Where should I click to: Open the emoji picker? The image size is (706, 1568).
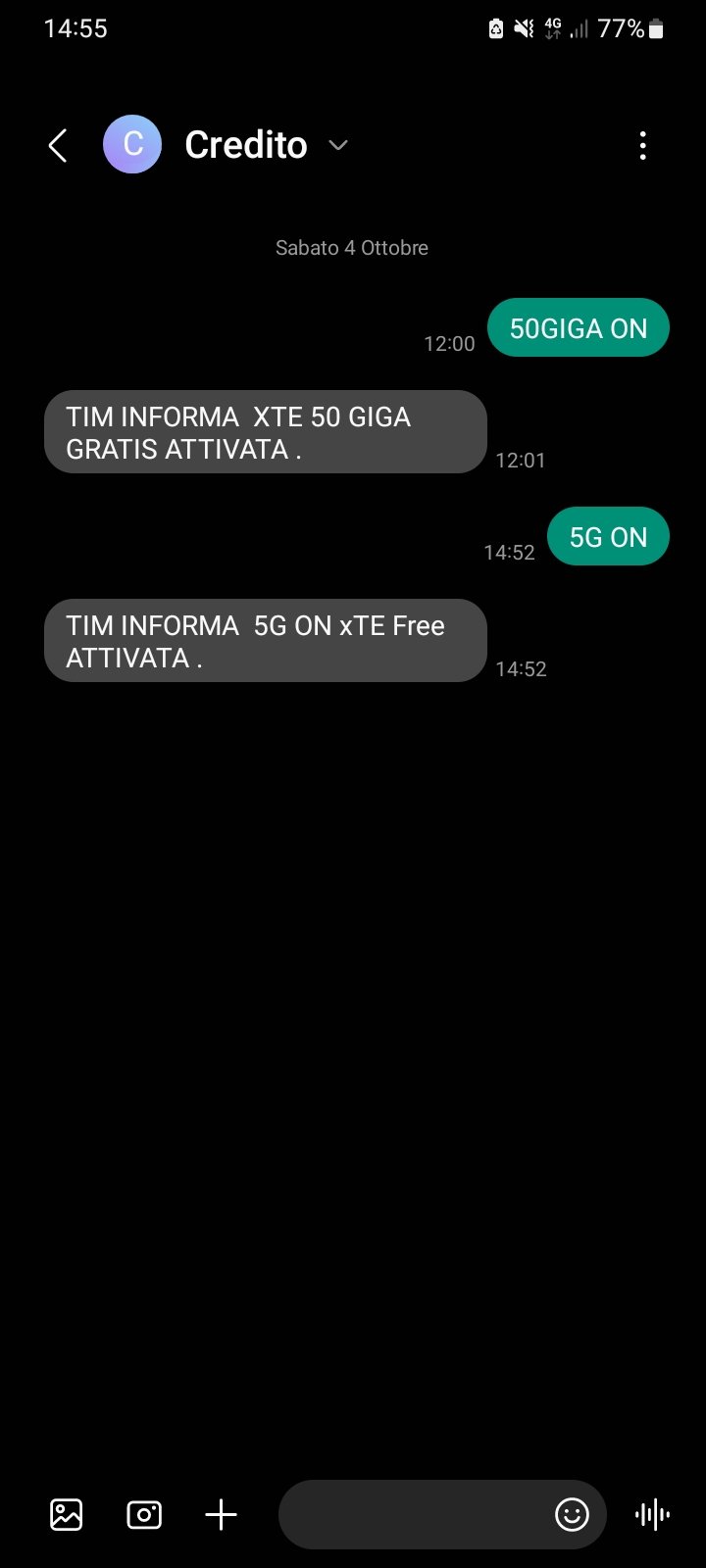click(x=572, y=1514)
